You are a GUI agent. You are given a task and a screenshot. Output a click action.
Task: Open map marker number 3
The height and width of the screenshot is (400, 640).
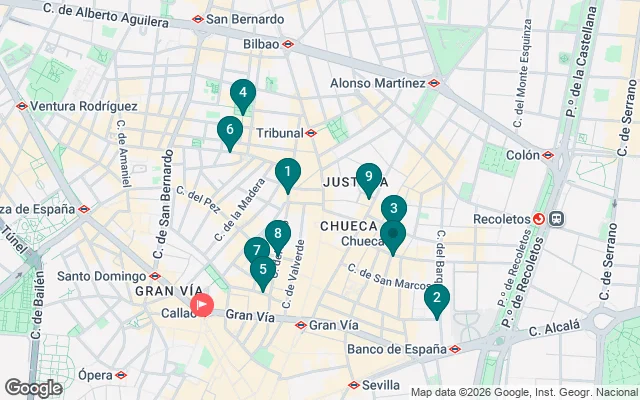click(x=393, y=209)
